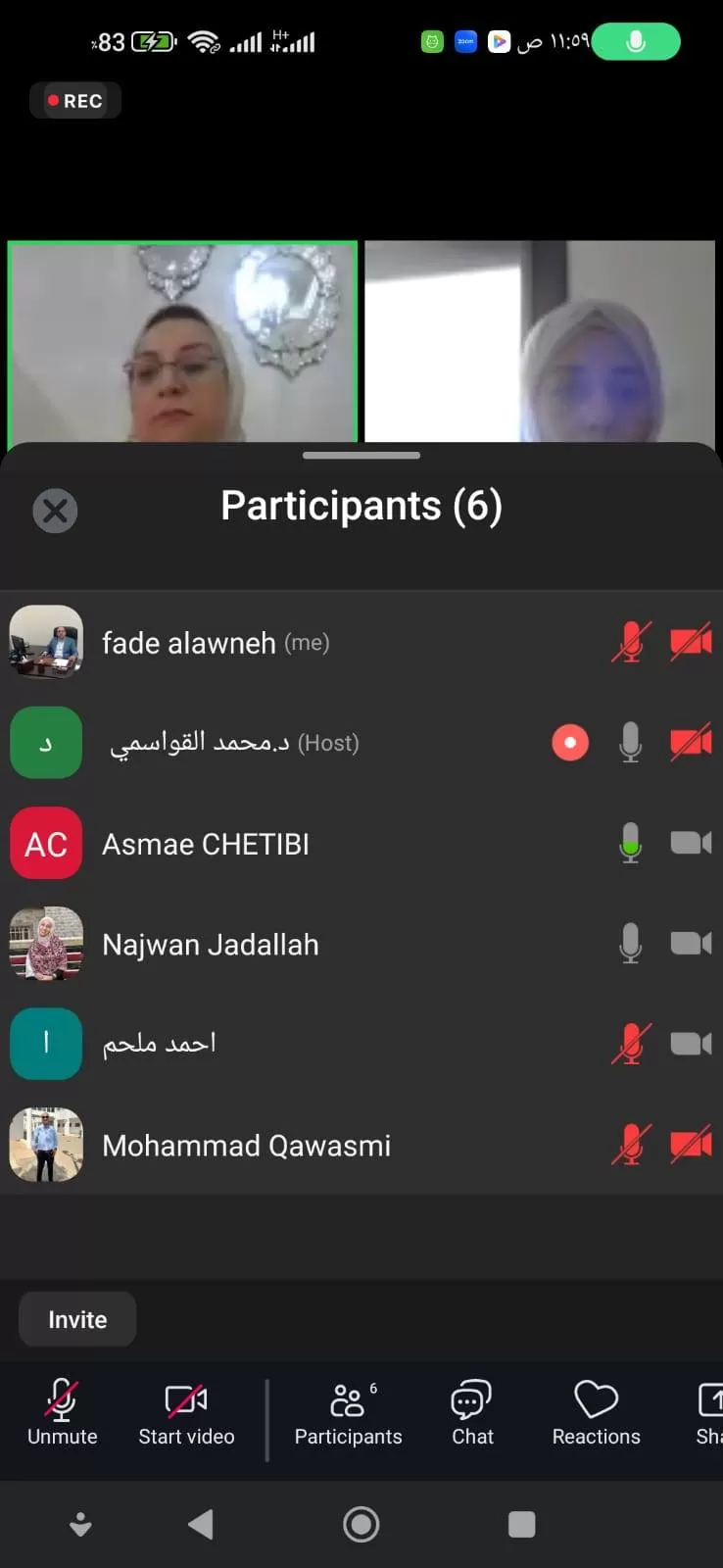Invite more people to the meeting
Viewport: 723px width, 1568px height.
point(77,1319)
